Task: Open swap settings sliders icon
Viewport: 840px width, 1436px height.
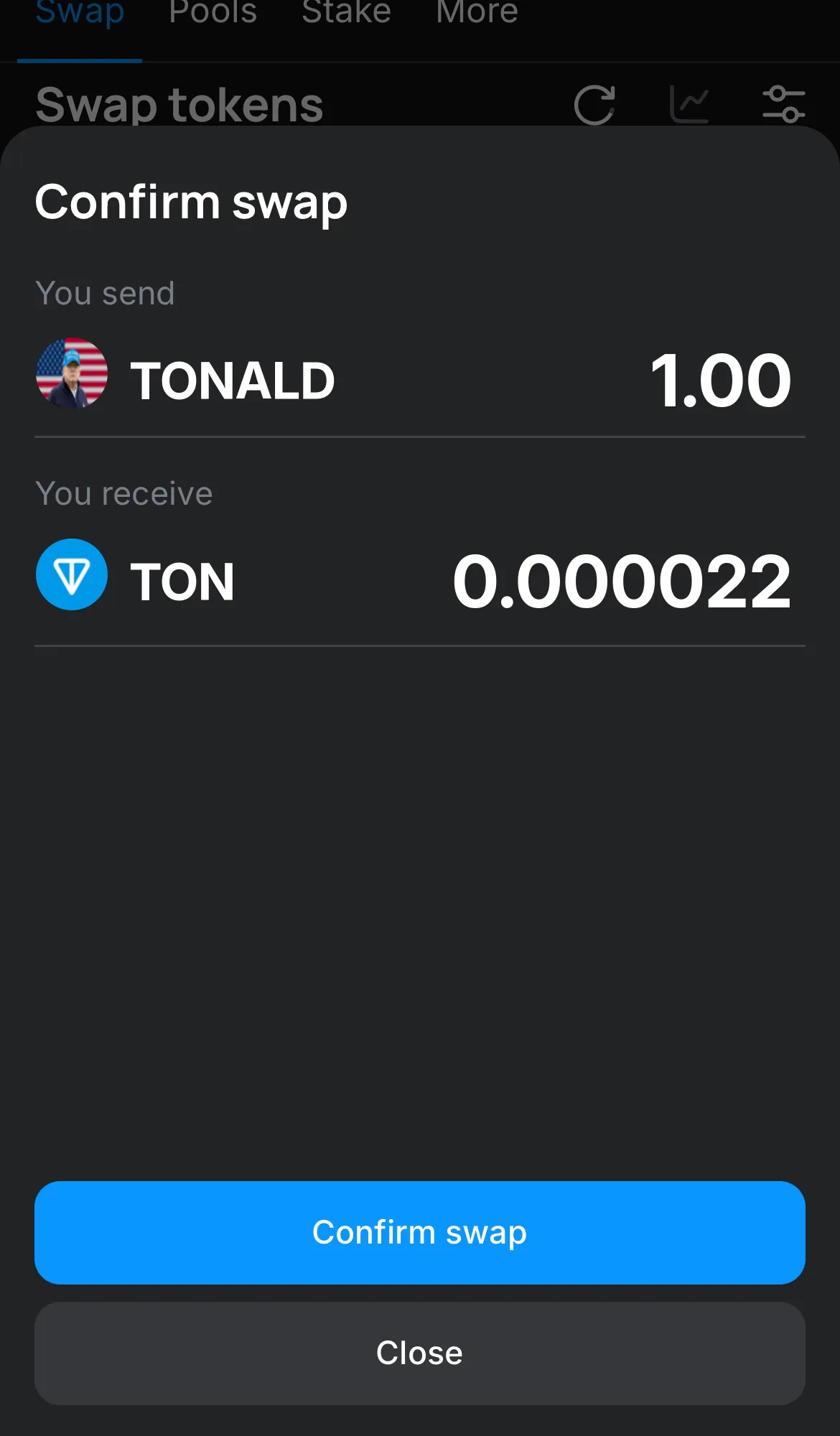Action: point(785,104)
